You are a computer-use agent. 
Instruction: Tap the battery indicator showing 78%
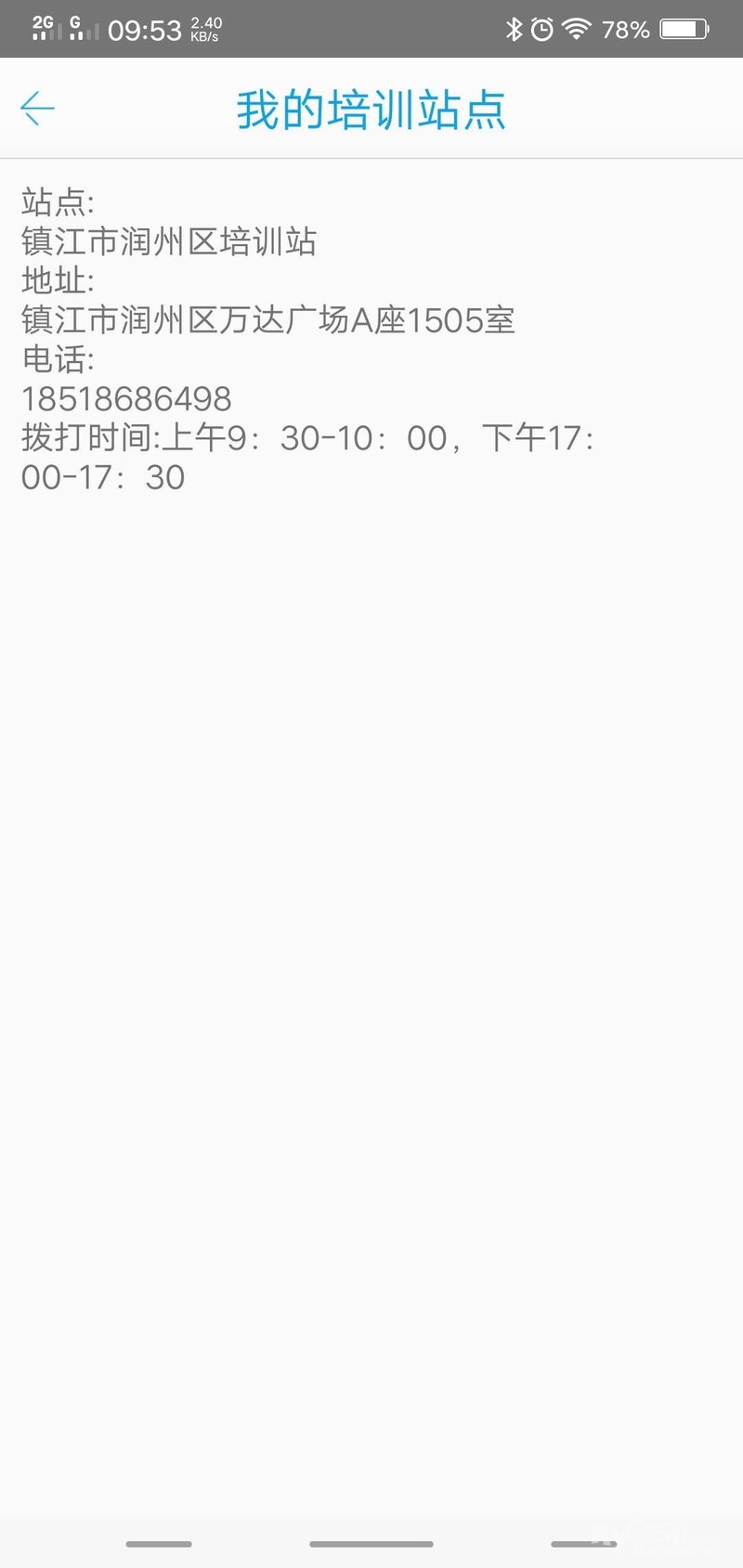684,29
